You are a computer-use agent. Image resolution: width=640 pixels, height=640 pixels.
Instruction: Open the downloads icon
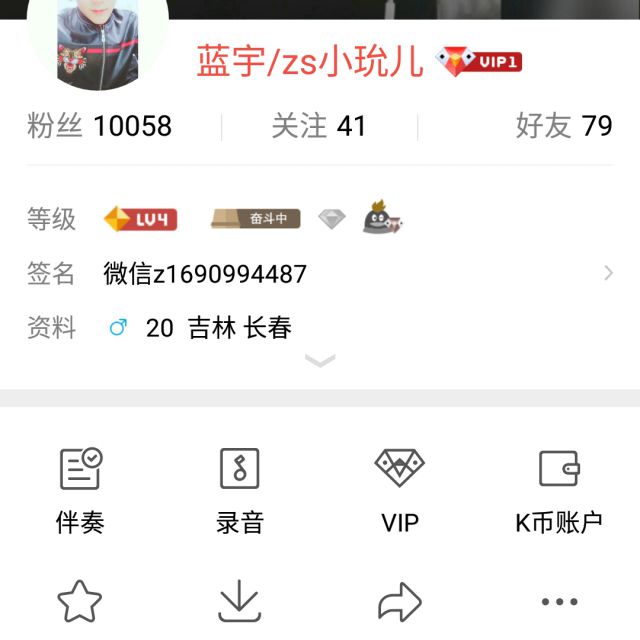(x=240, y=602)
